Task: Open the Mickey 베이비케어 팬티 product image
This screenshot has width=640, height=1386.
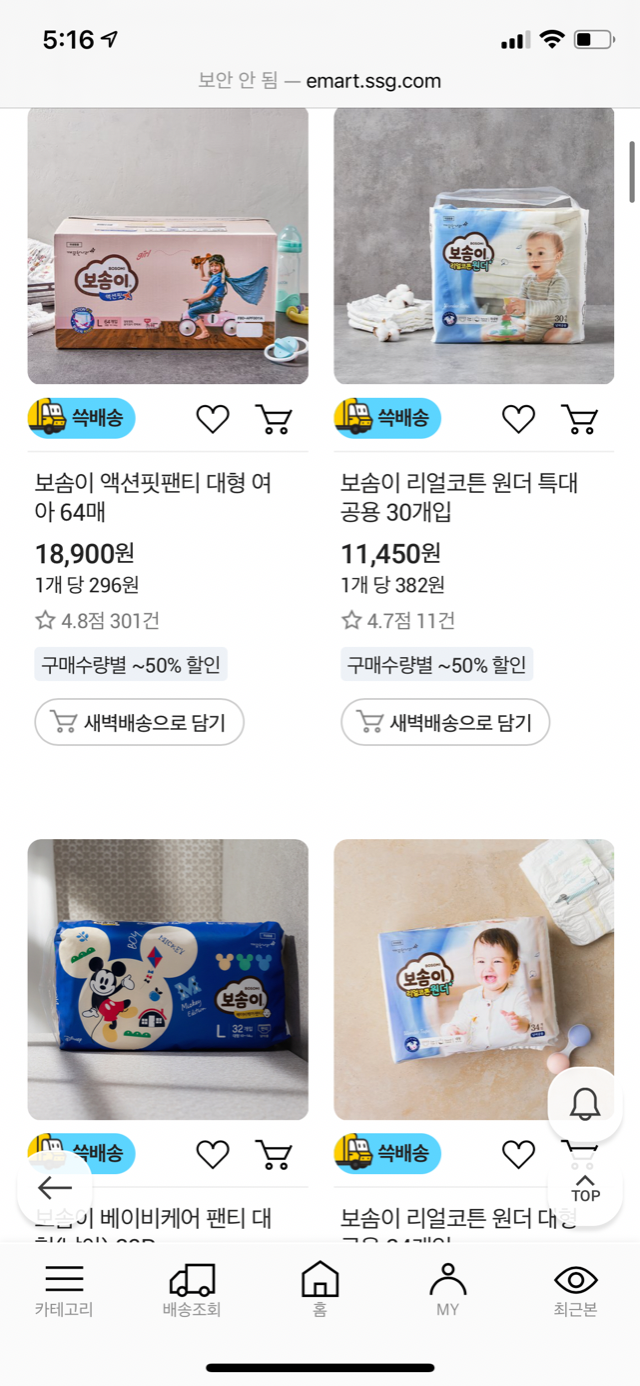Action: pyautogui.click(x=168, y=980)
